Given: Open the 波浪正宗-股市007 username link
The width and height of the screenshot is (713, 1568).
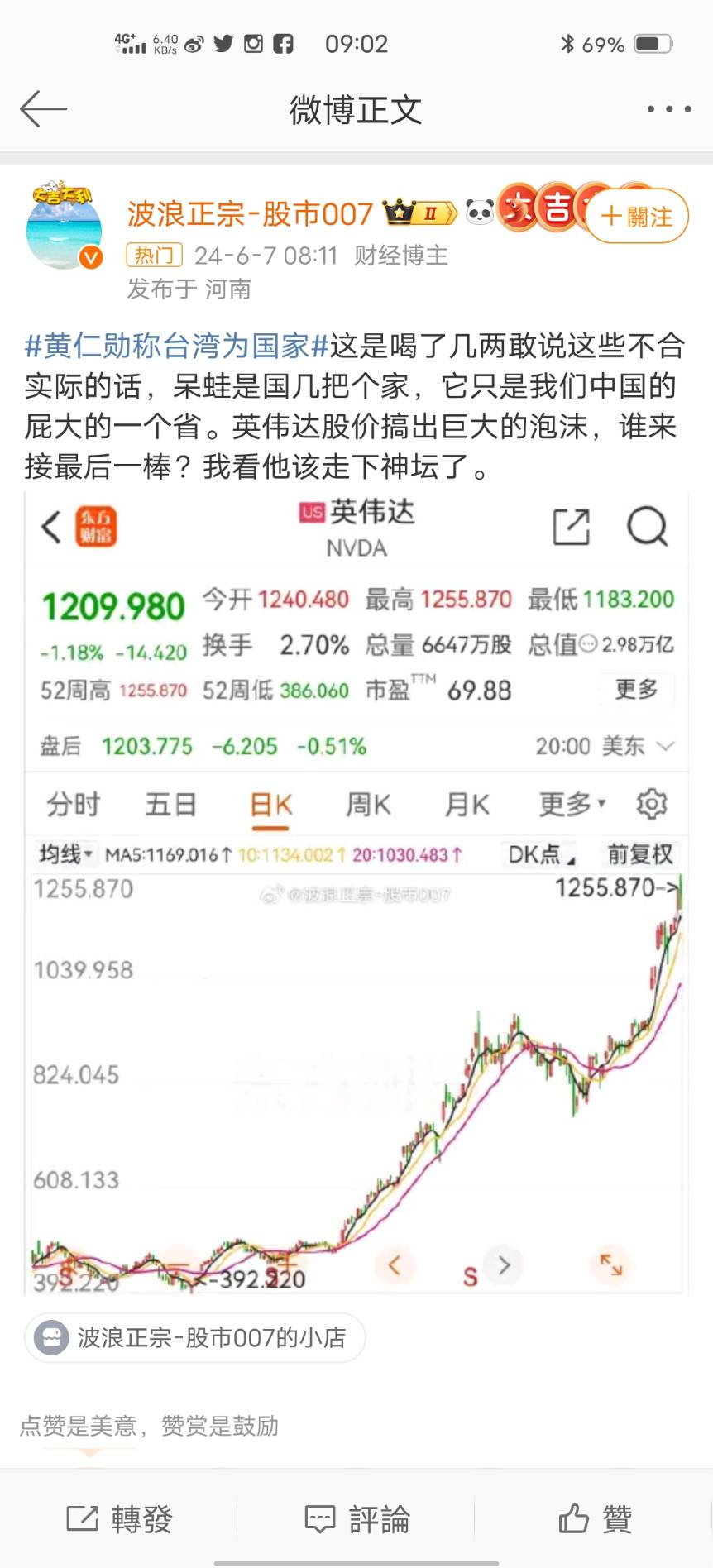Looking at the screenshot, I should point(250,214).
